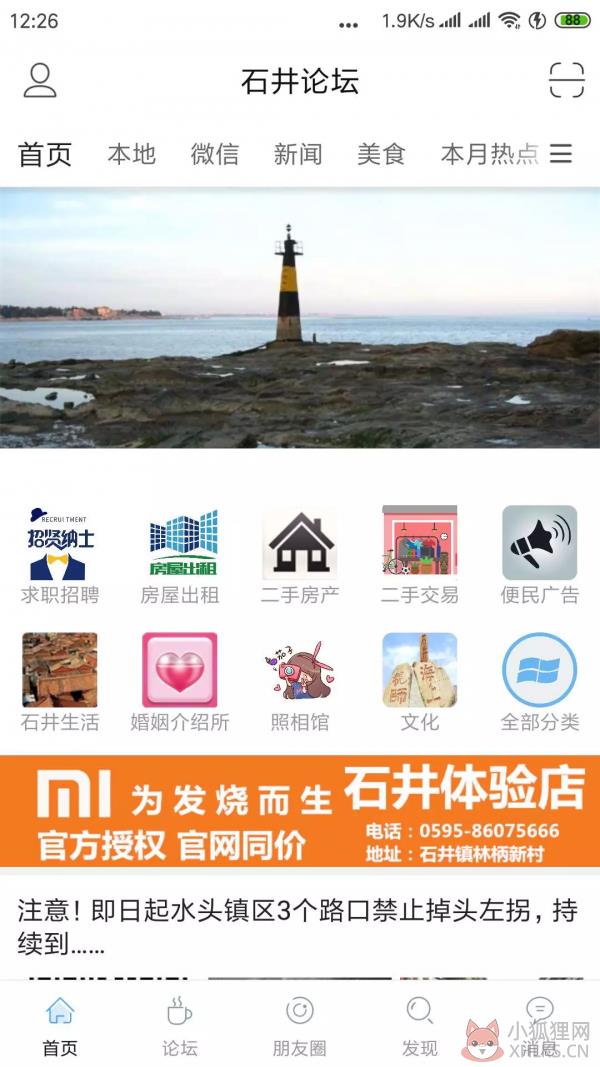
Task: Switch to the 论坛 bottom tab
Action: click(x=180, y=1026)
